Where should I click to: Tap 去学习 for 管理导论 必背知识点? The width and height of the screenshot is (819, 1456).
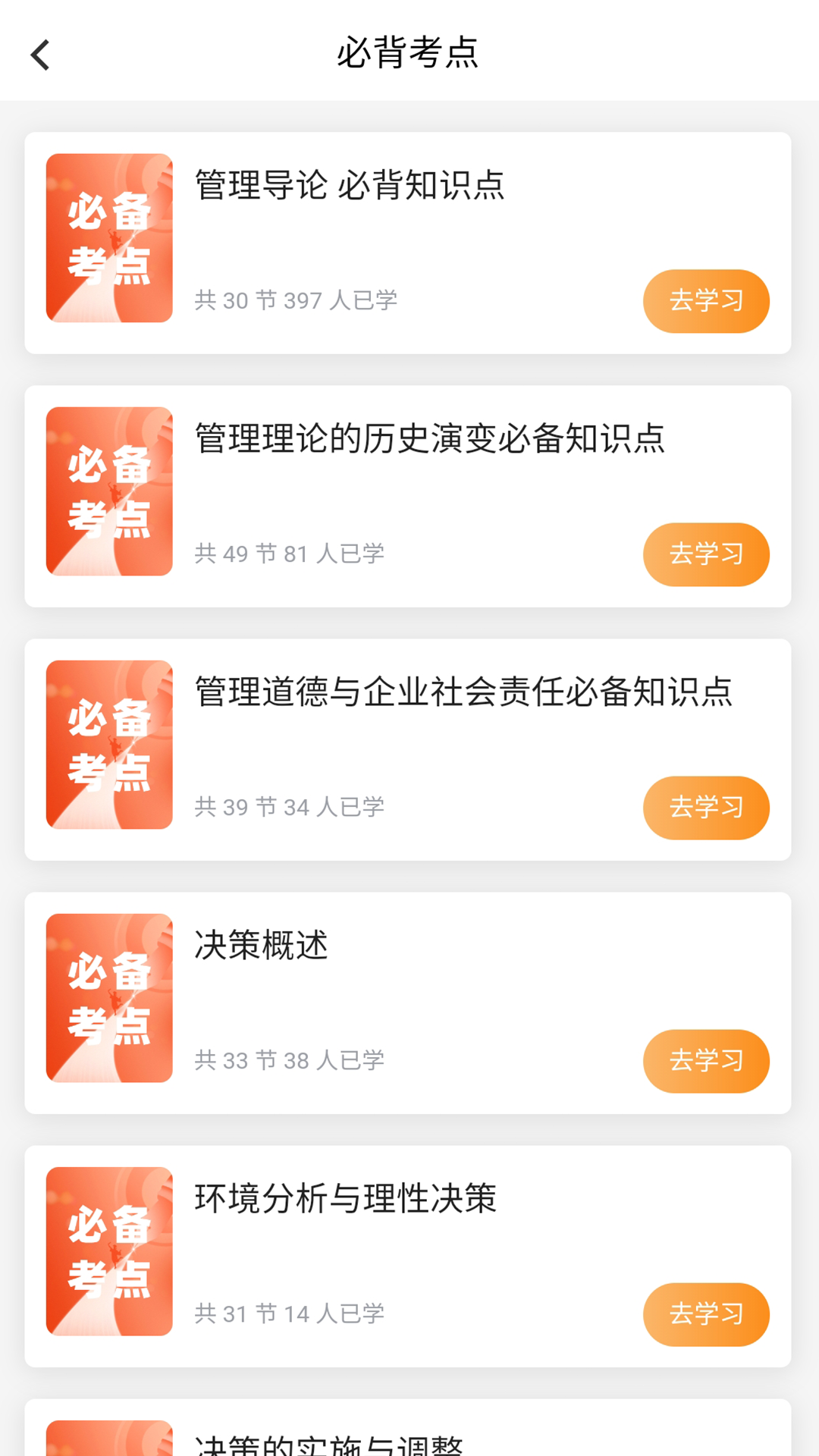[705, 300]
